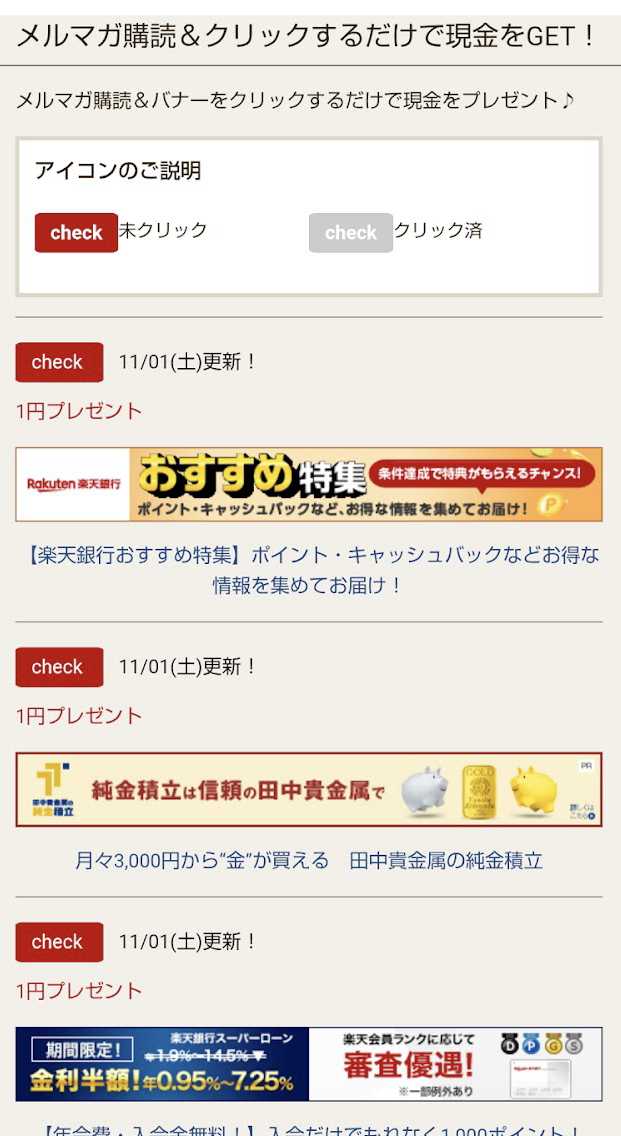Open the 月々3,000円から金が買える link
Viewport: 621px width, 1136px height.
(309, 860)
